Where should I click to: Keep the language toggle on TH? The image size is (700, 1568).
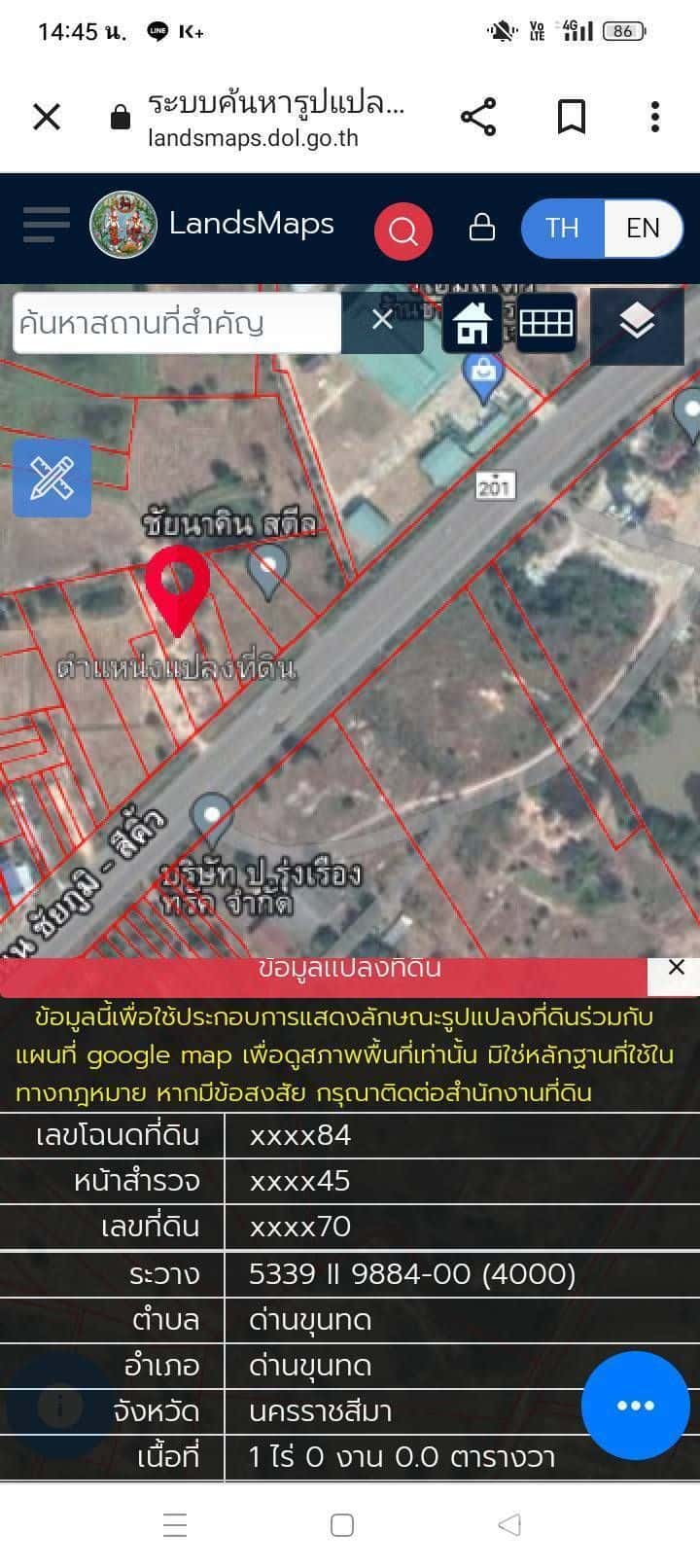tap(562, 229)
